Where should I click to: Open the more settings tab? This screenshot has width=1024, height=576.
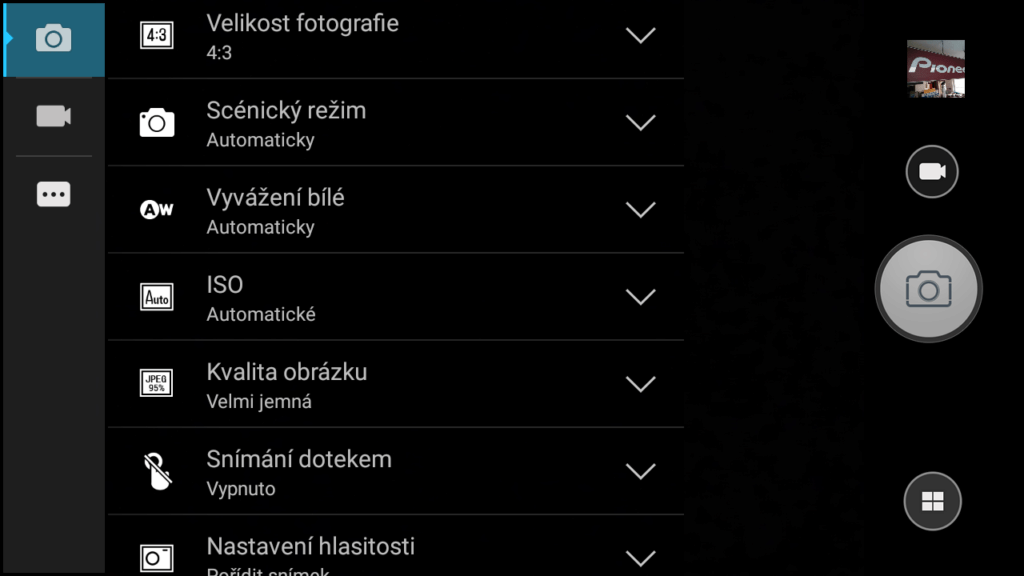53,194
